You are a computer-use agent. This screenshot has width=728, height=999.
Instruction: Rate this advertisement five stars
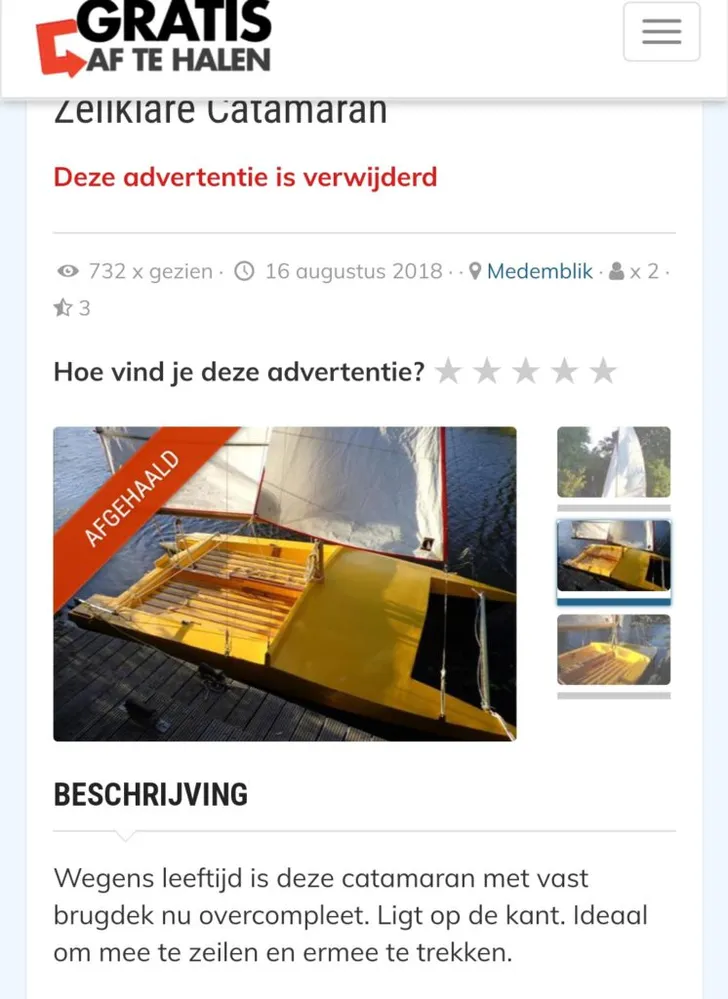tap(603, 372)
